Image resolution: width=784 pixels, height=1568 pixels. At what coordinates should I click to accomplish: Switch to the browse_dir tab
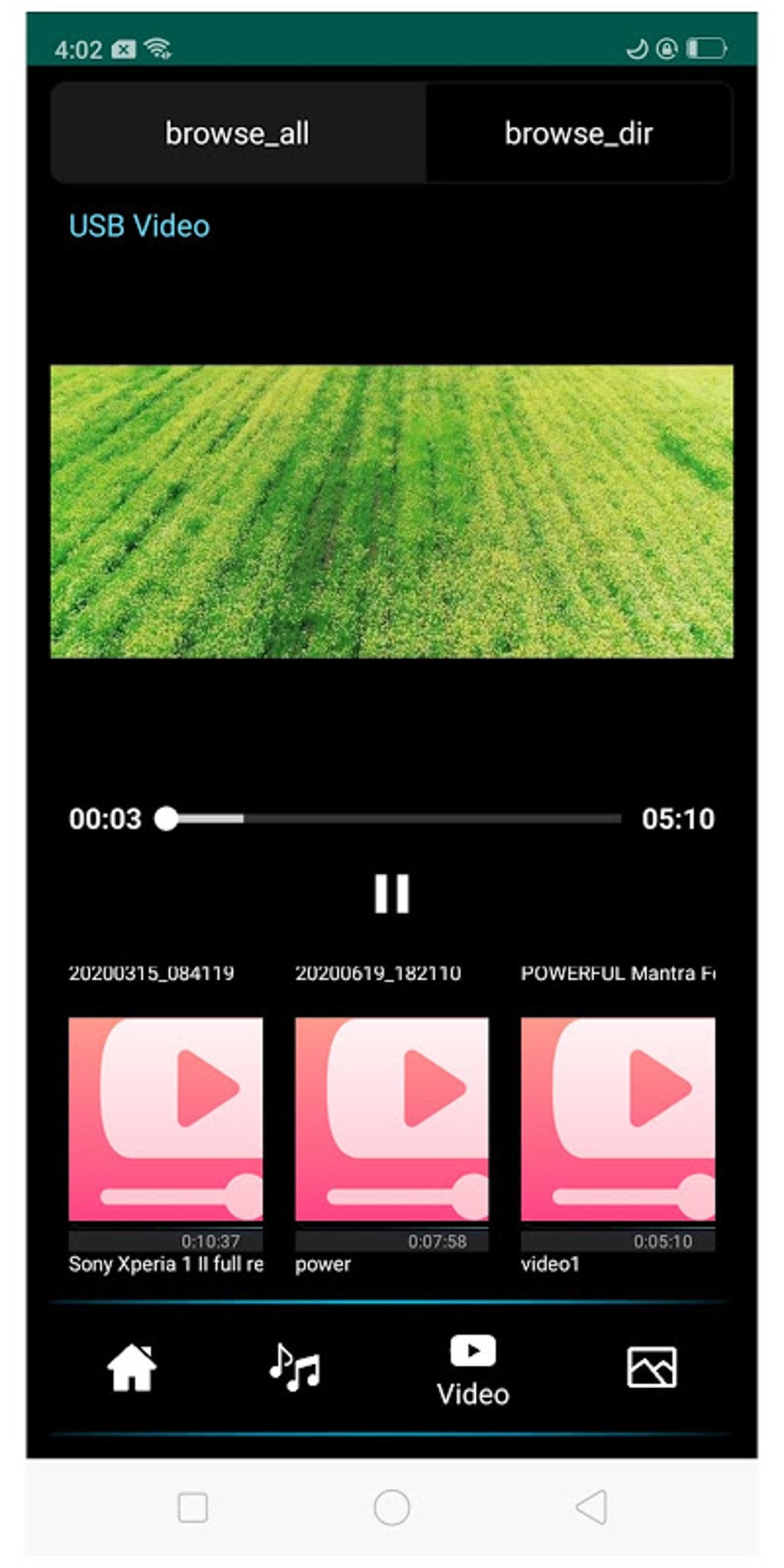578,133
